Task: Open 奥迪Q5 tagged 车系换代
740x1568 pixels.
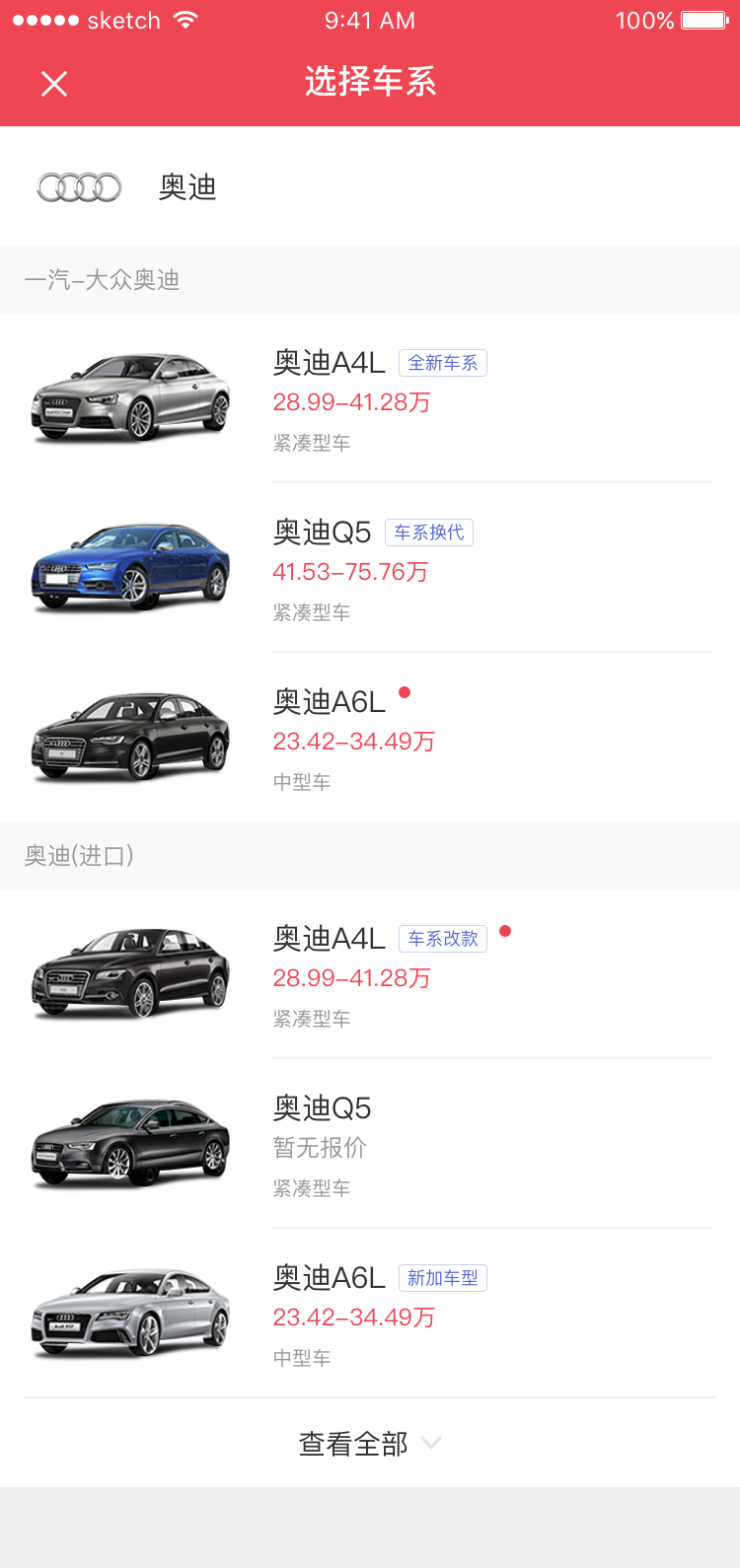Action: (x=370, y=569)
